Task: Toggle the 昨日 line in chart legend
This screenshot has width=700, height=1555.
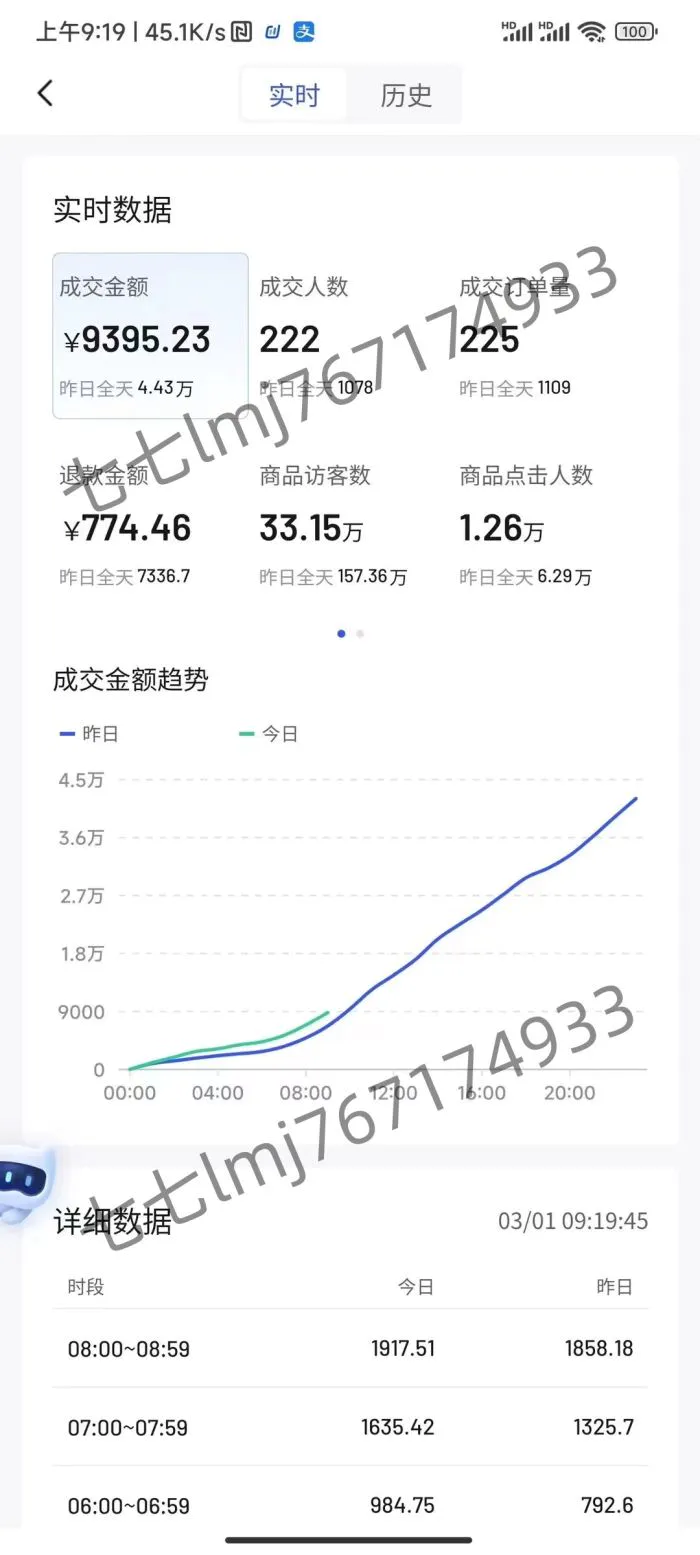Action: [x=90, y=734]
